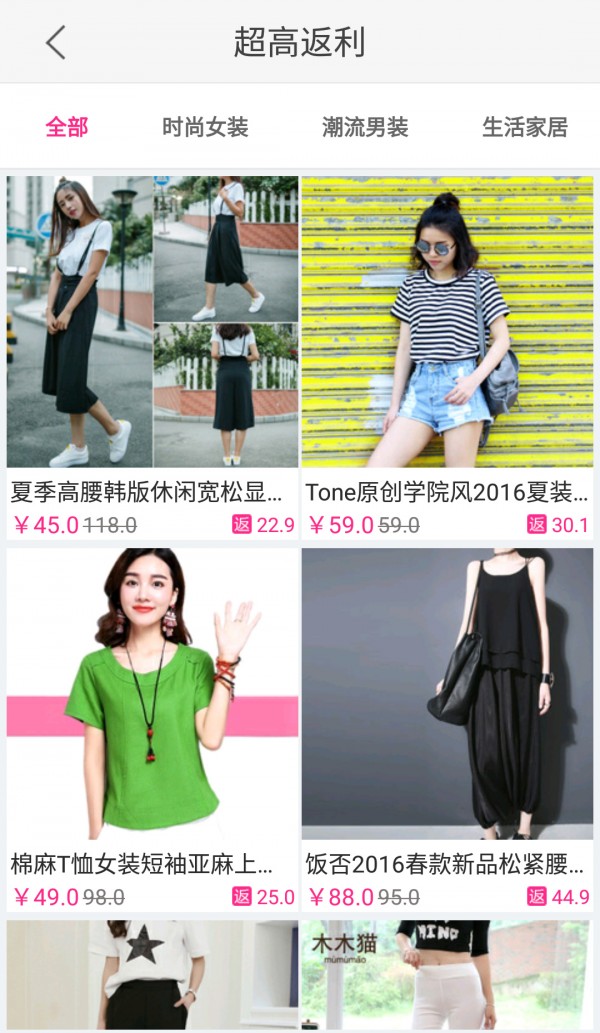Go back using the top-left arrow
This screenshot has height=1033, width=600.
click(56, 42)
